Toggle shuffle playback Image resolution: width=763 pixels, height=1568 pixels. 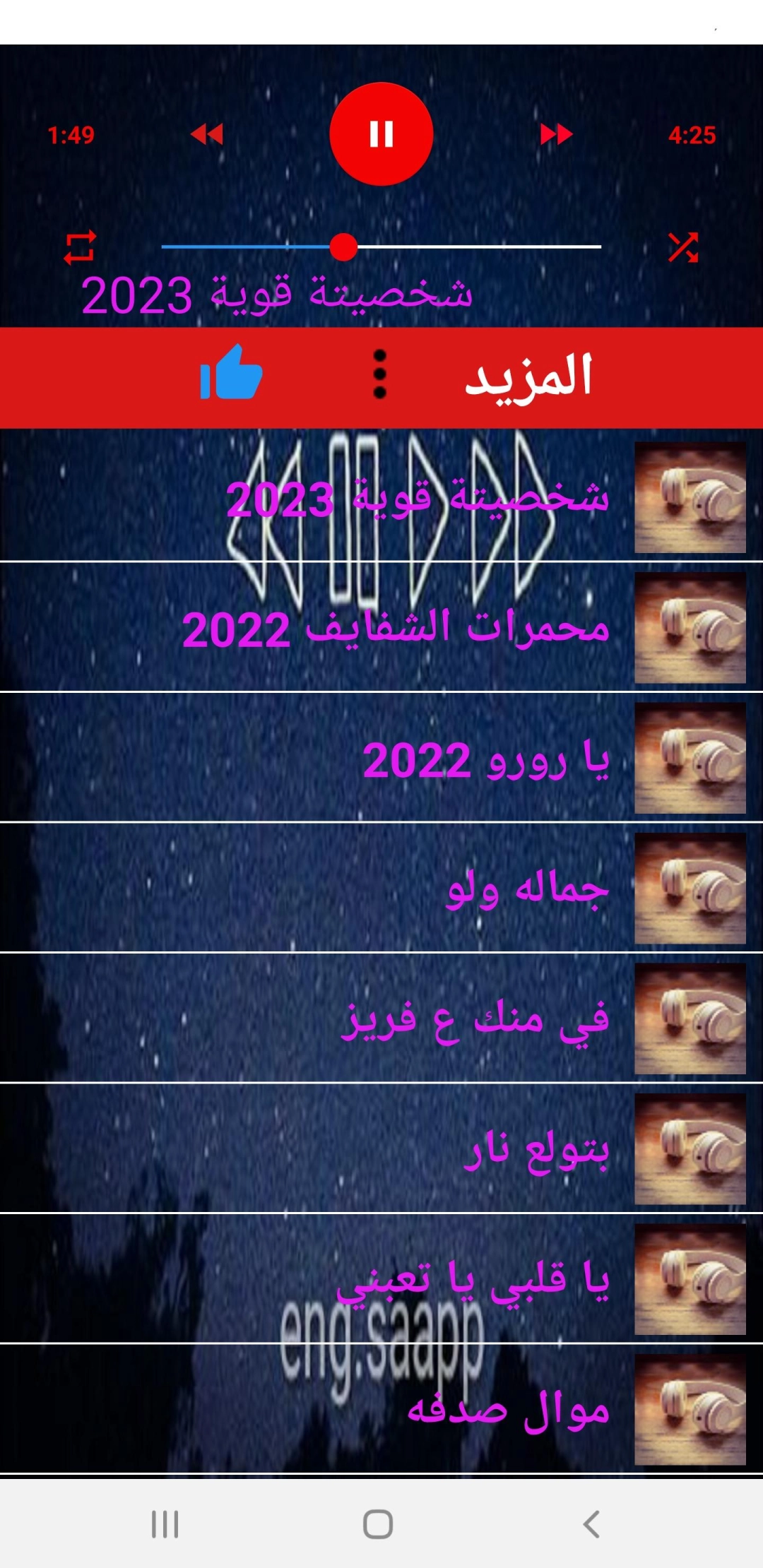[x=683, y=247]
